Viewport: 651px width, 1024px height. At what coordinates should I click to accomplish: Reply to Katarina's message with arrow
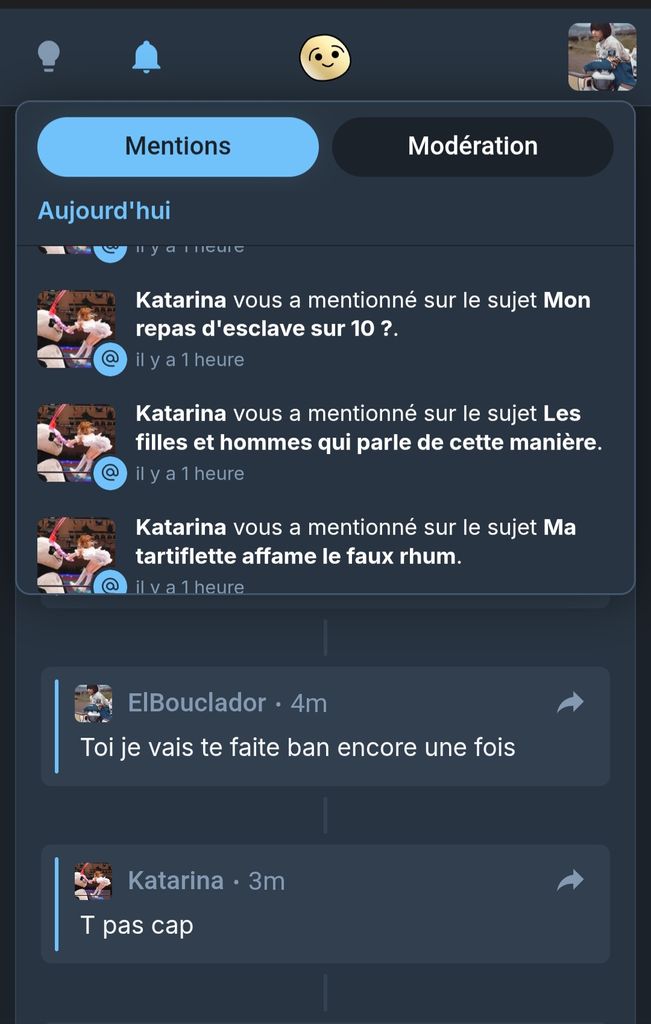click(570, 881)
